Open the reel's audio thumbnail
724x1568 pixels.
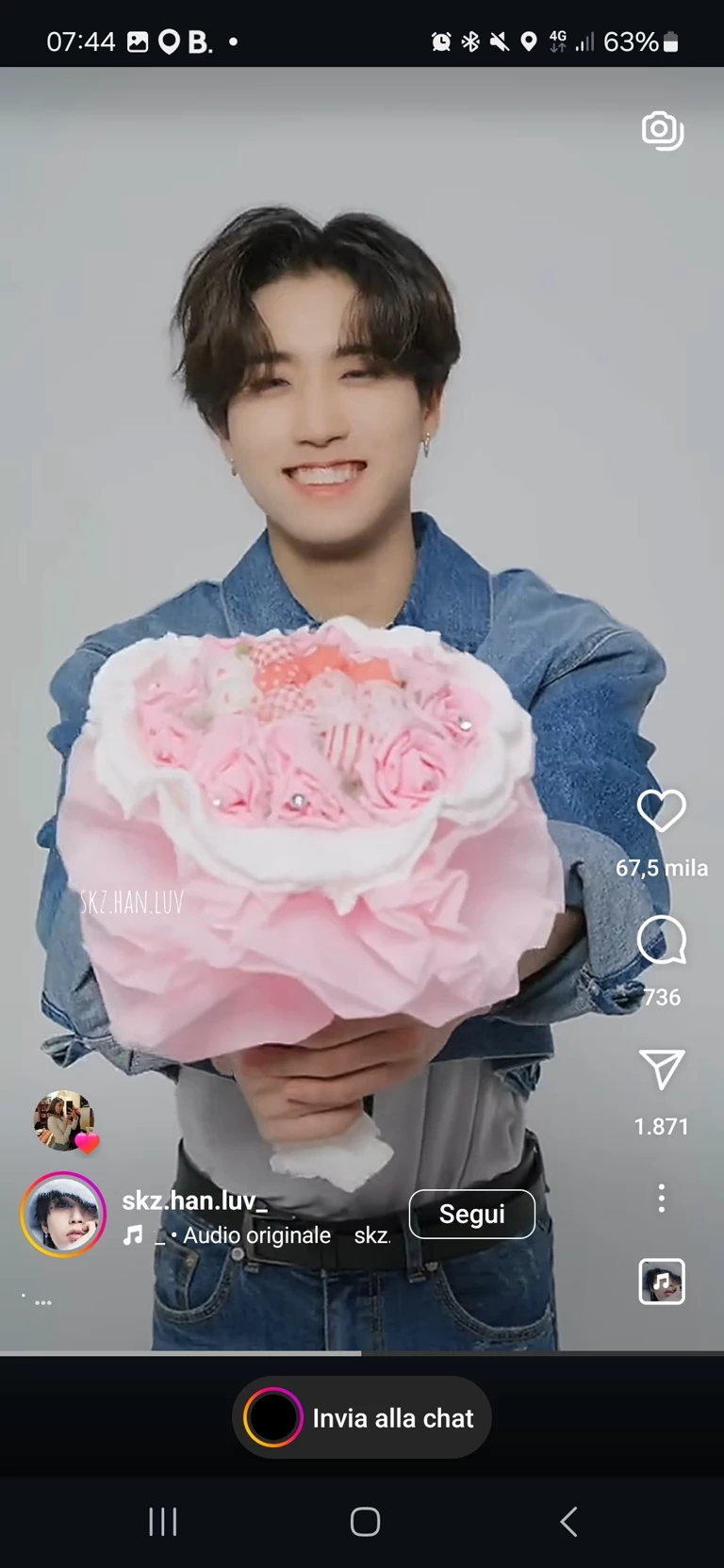[x=661, y=1282]
